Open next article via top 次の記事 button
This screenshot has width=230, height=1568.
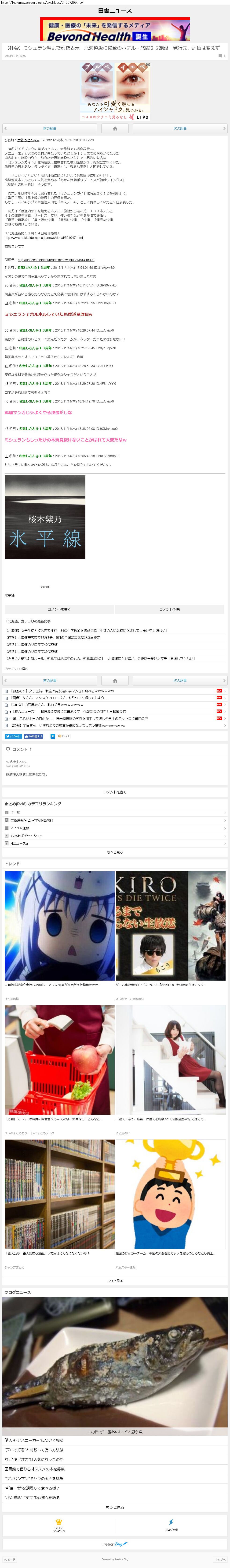179,128
